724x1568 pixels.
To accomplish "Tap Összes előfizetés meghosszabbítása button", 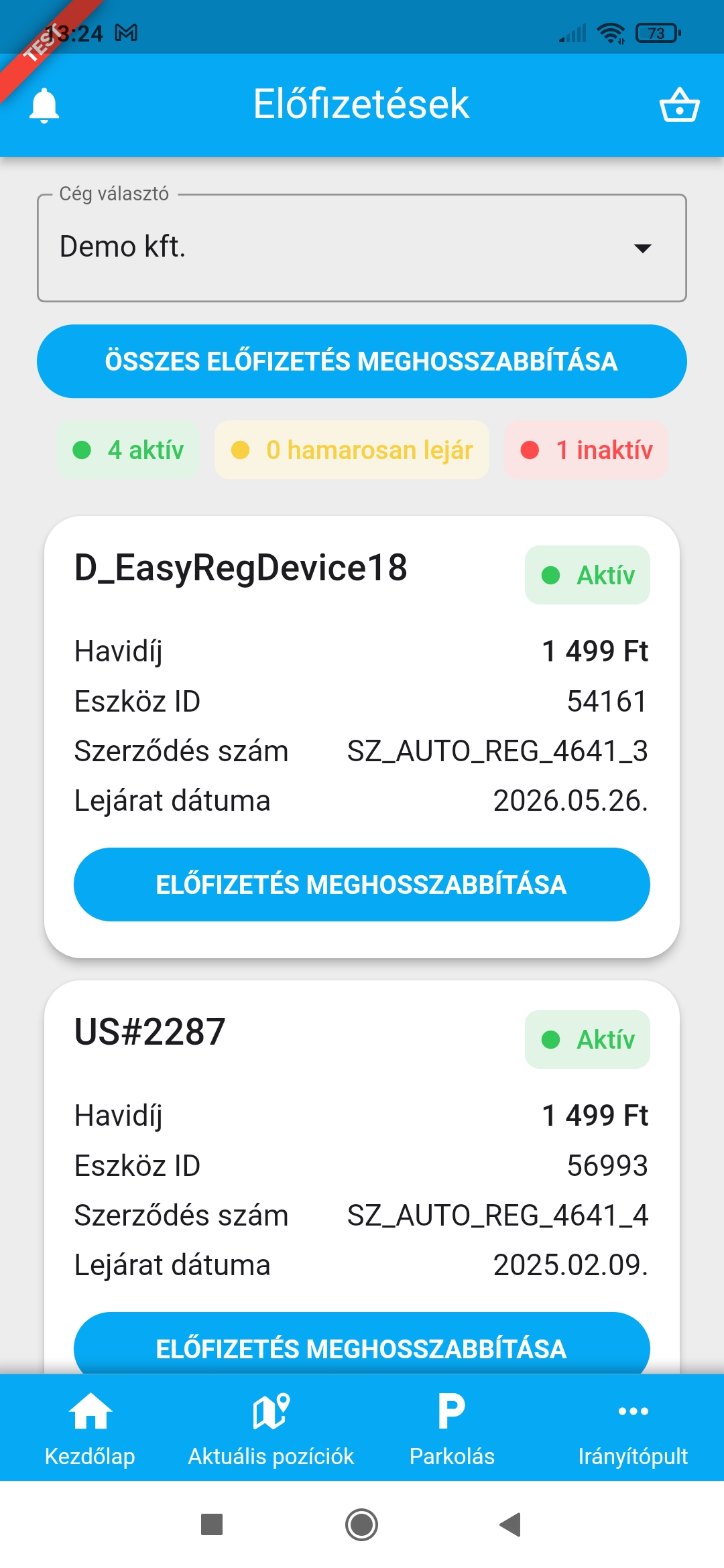I will (x=362, y=361).
